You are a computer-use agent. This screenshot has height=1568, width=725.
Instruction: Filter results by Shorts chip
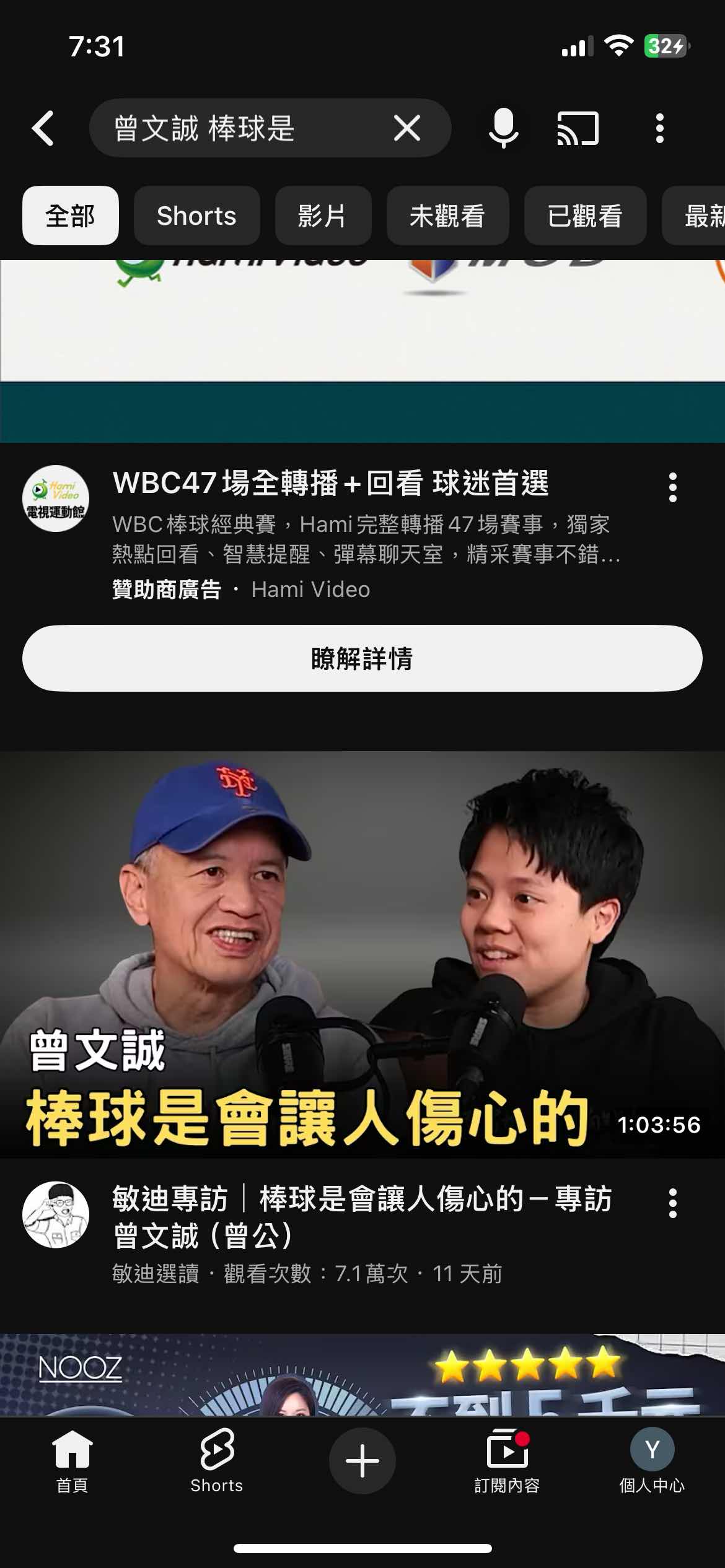(x=196, y=216)
